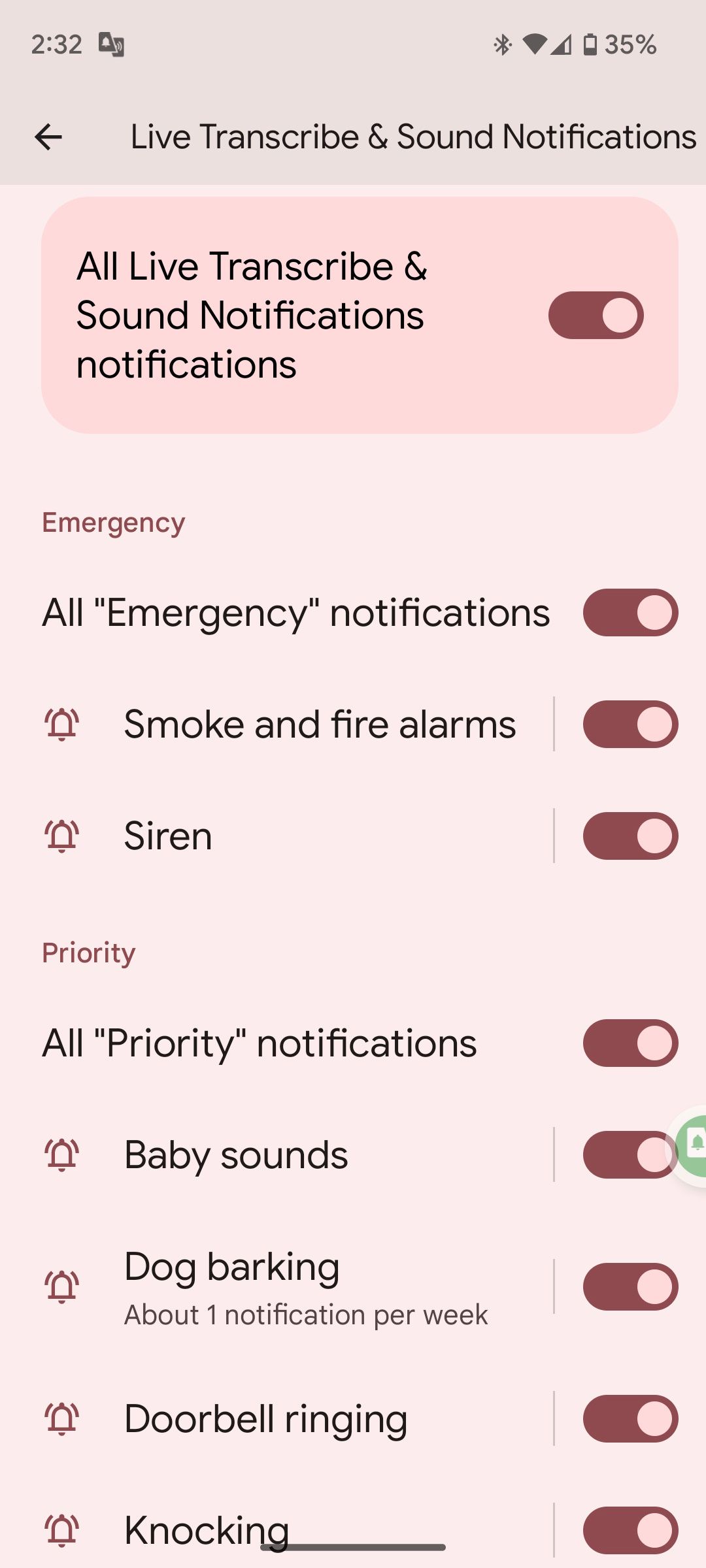Image resolution: width=706 pixels, height=1568 pixels.
Task: Go back using the back arrow
Action: coord(48,137)
